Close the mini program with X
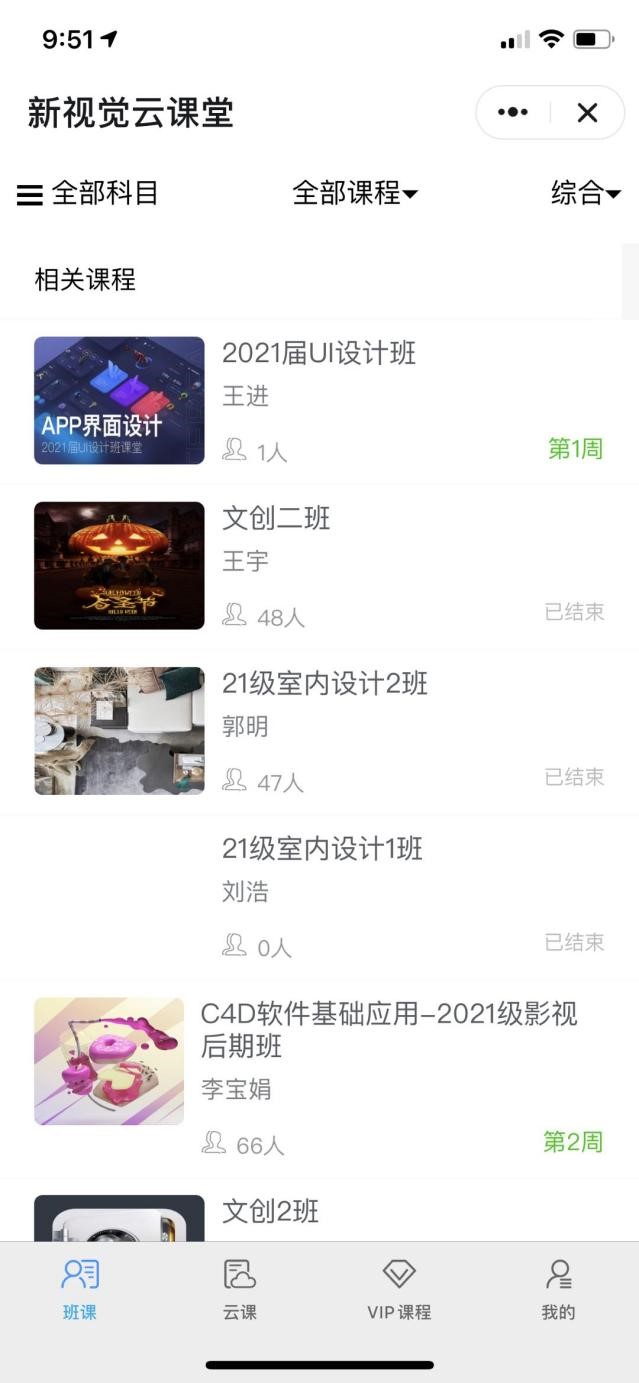 tap(587, 113)
